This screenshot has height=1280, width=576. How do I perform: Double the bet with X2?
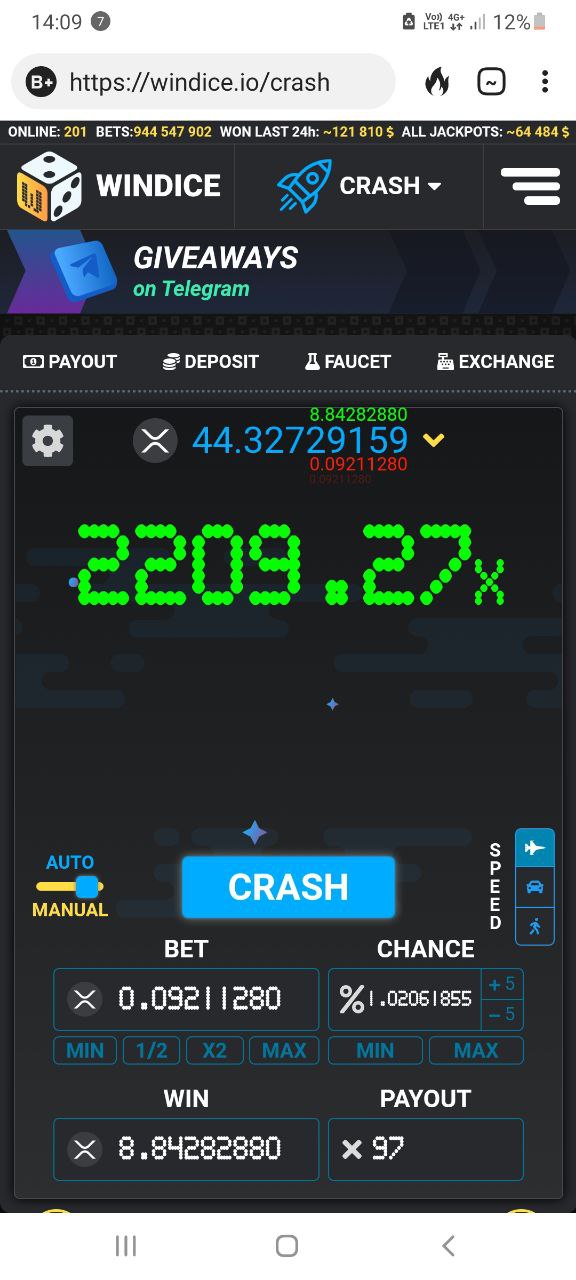point(214,1050)
